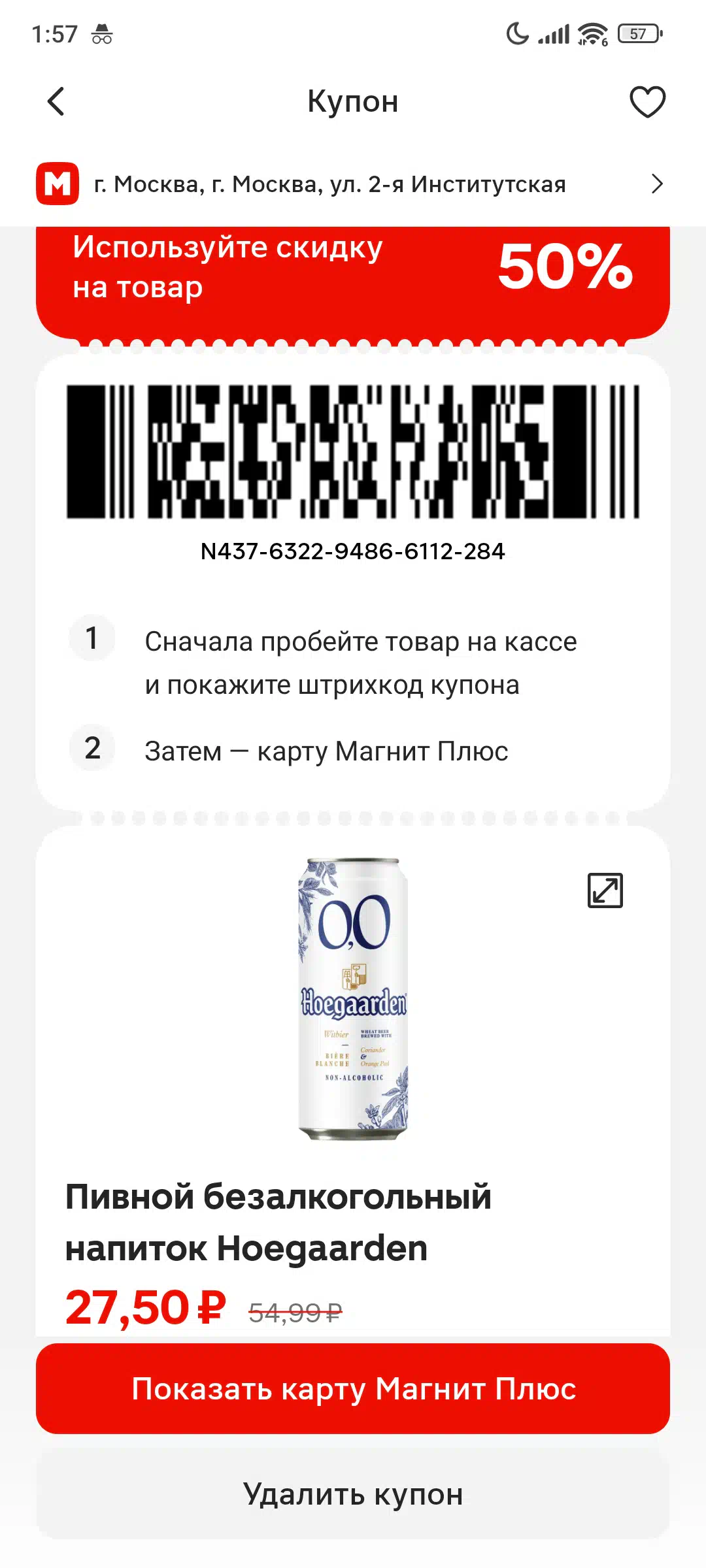This screenshot has width=706, height=1568.
Task: Expand the Hoegaarden product image
Action: 605,890
